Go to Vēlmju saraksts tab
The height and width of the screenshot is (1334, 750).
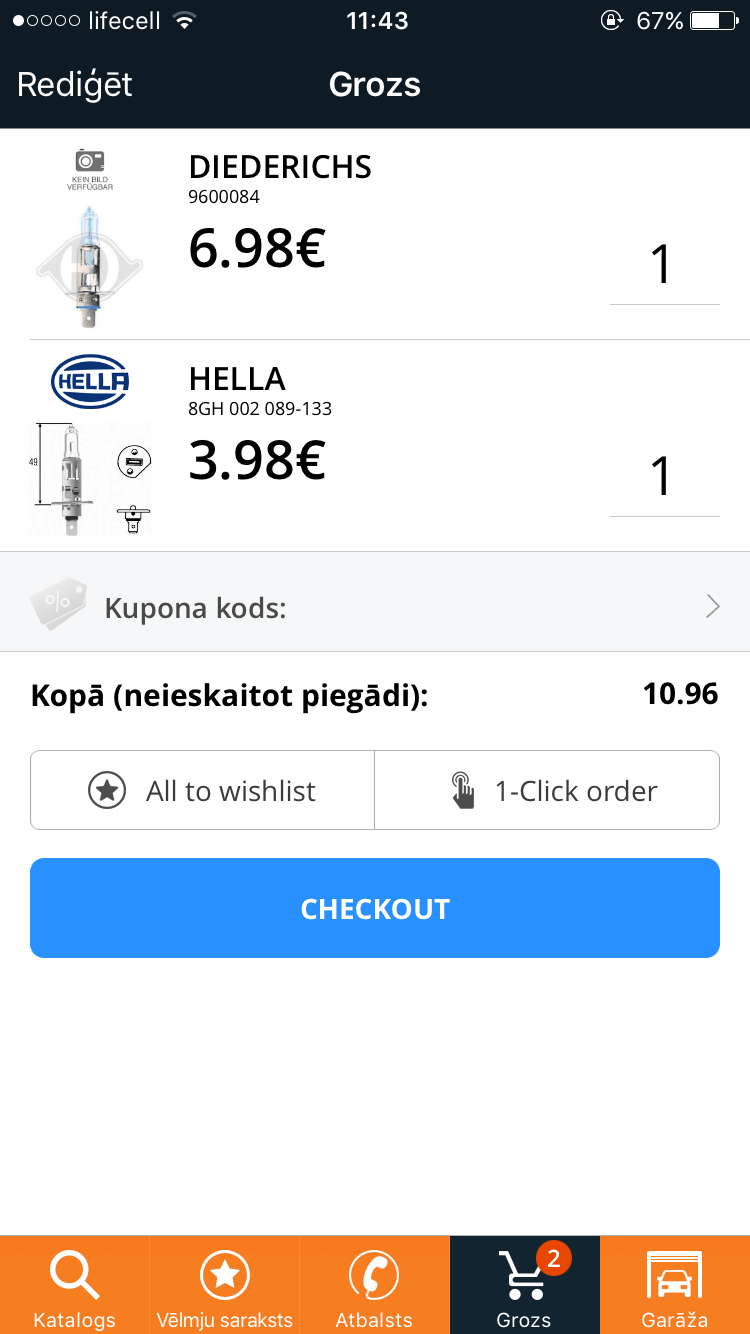[x=225, y=1285]
